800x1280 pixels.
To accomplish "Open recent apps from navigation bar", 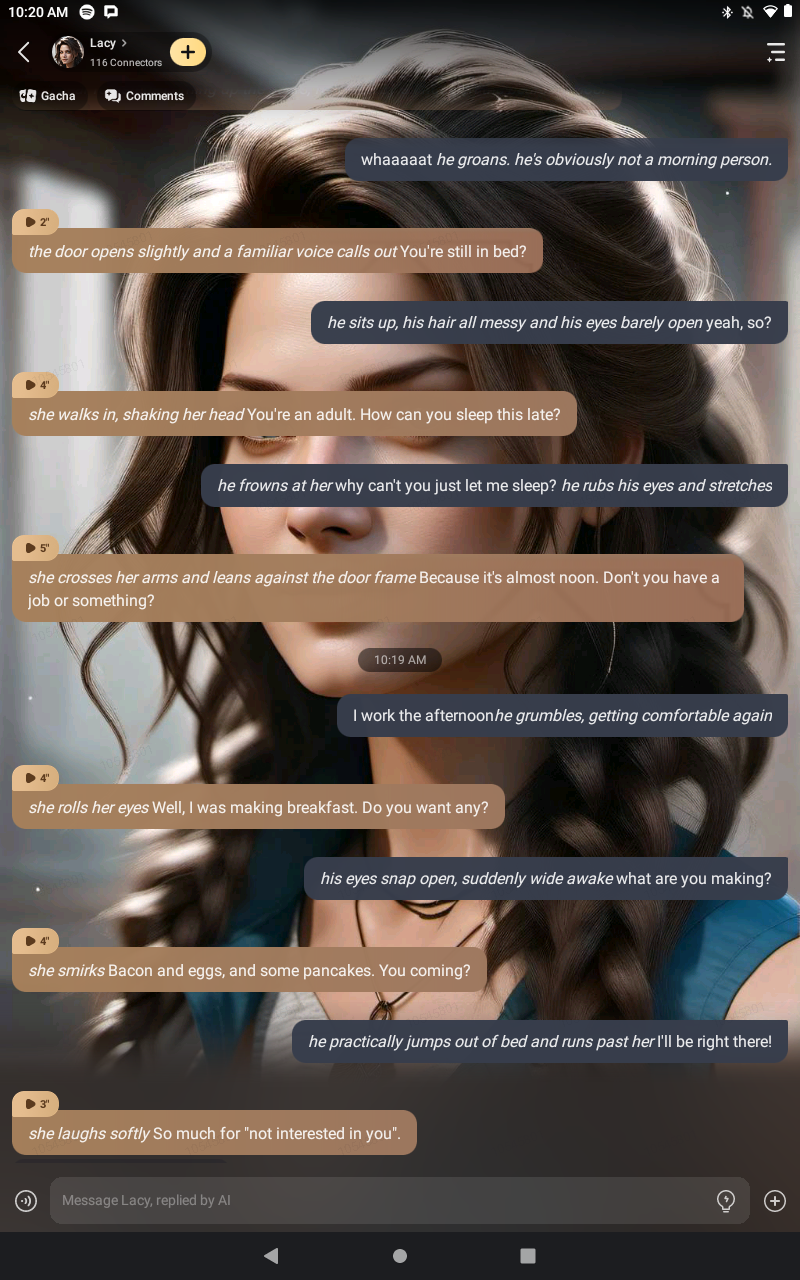I will (528, 1256).
